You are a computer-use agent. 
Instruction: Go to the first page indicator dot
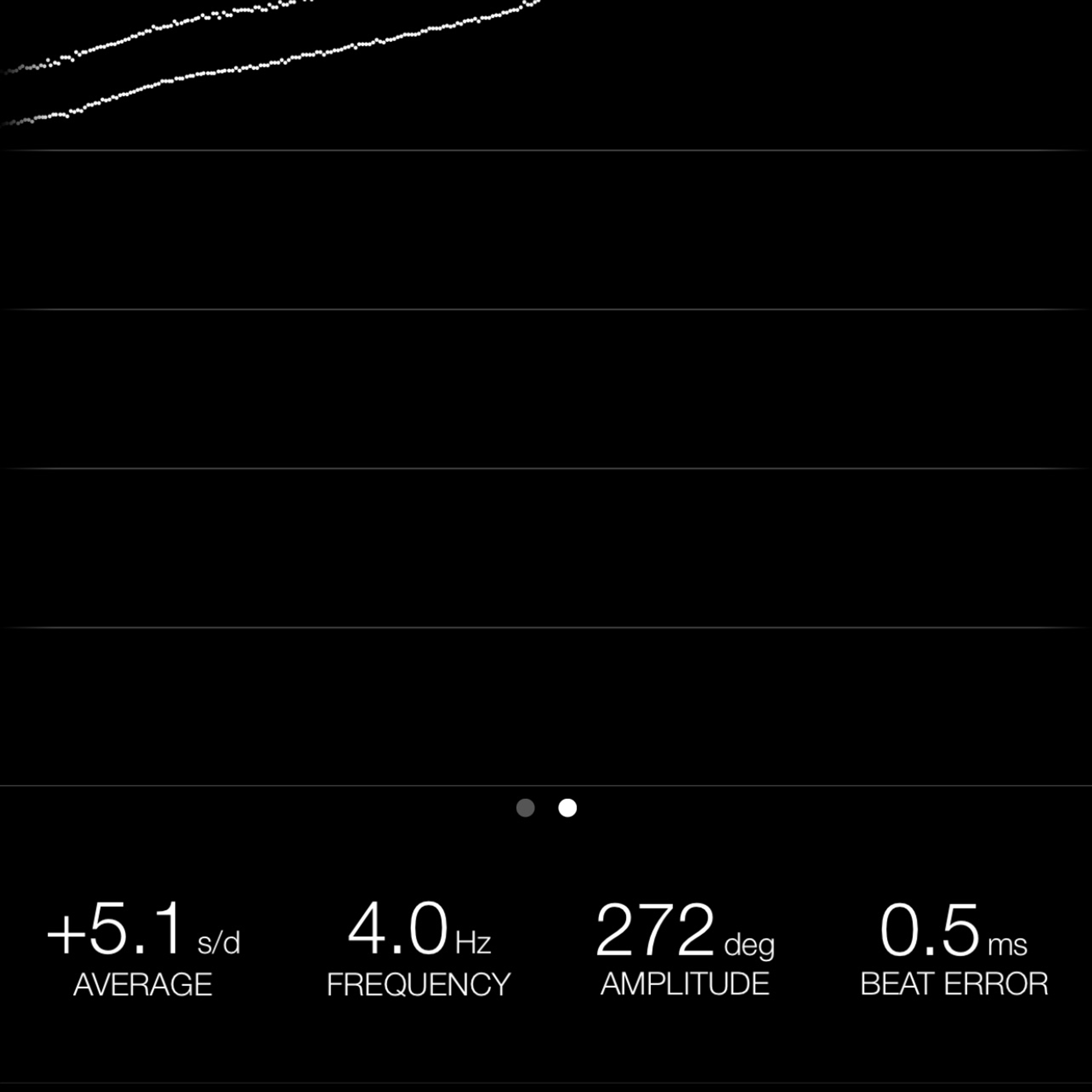click(525, 808)
